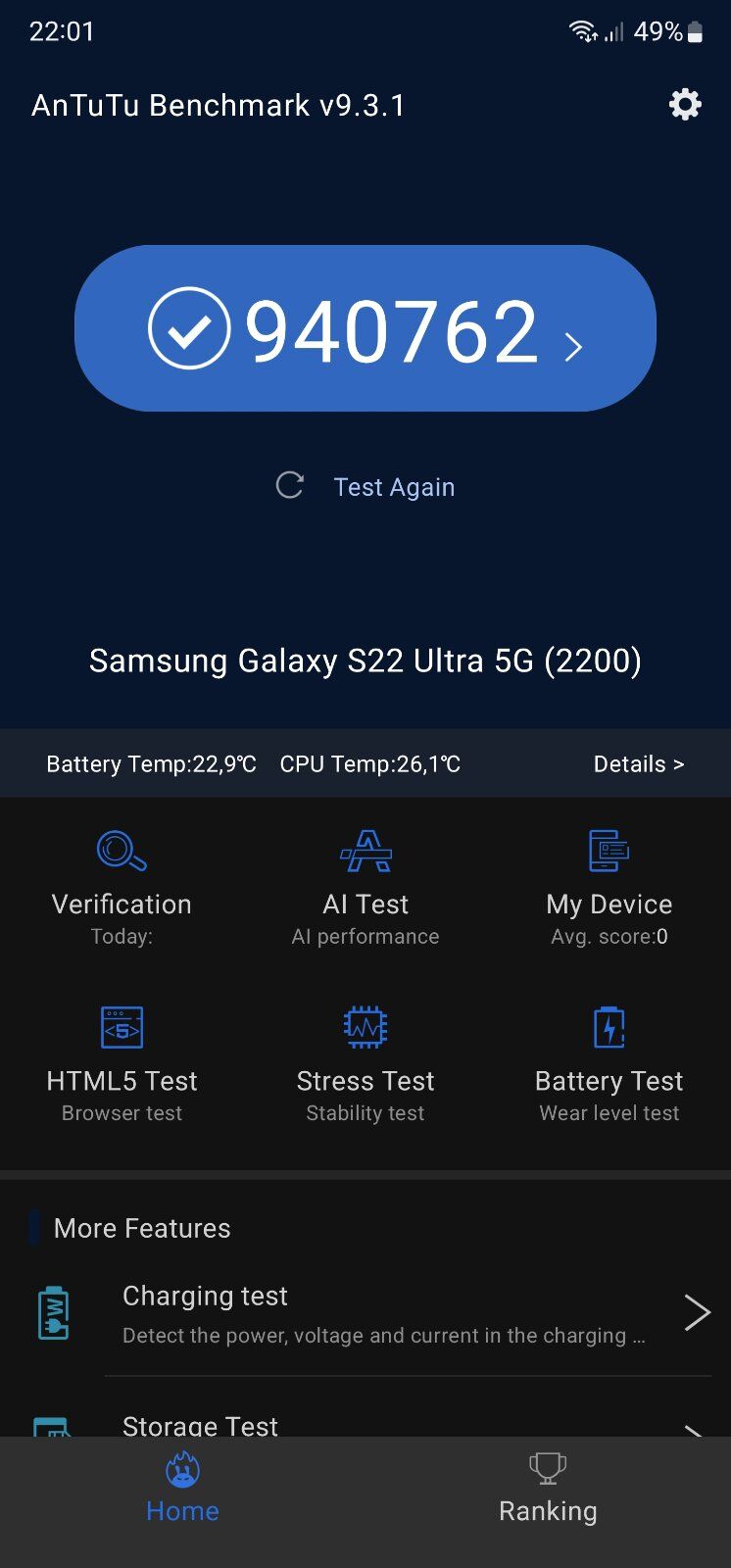This screenshot has width=731, height=1568.
Task: Open temperature Details
Action: [x=639, y=763]
